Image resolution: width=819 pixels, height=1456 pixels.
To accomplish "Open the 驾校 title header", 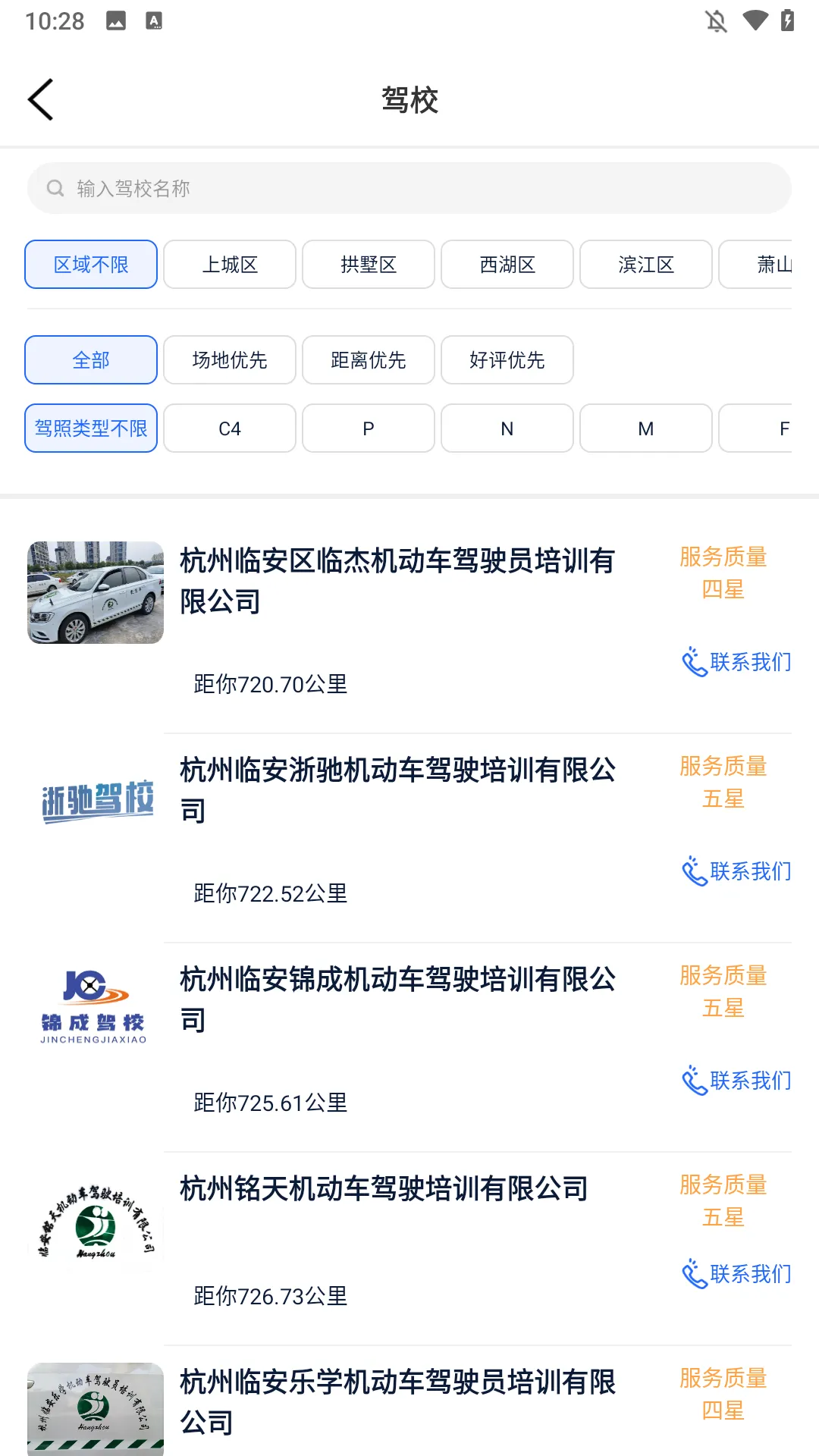I will pos(409,99).
